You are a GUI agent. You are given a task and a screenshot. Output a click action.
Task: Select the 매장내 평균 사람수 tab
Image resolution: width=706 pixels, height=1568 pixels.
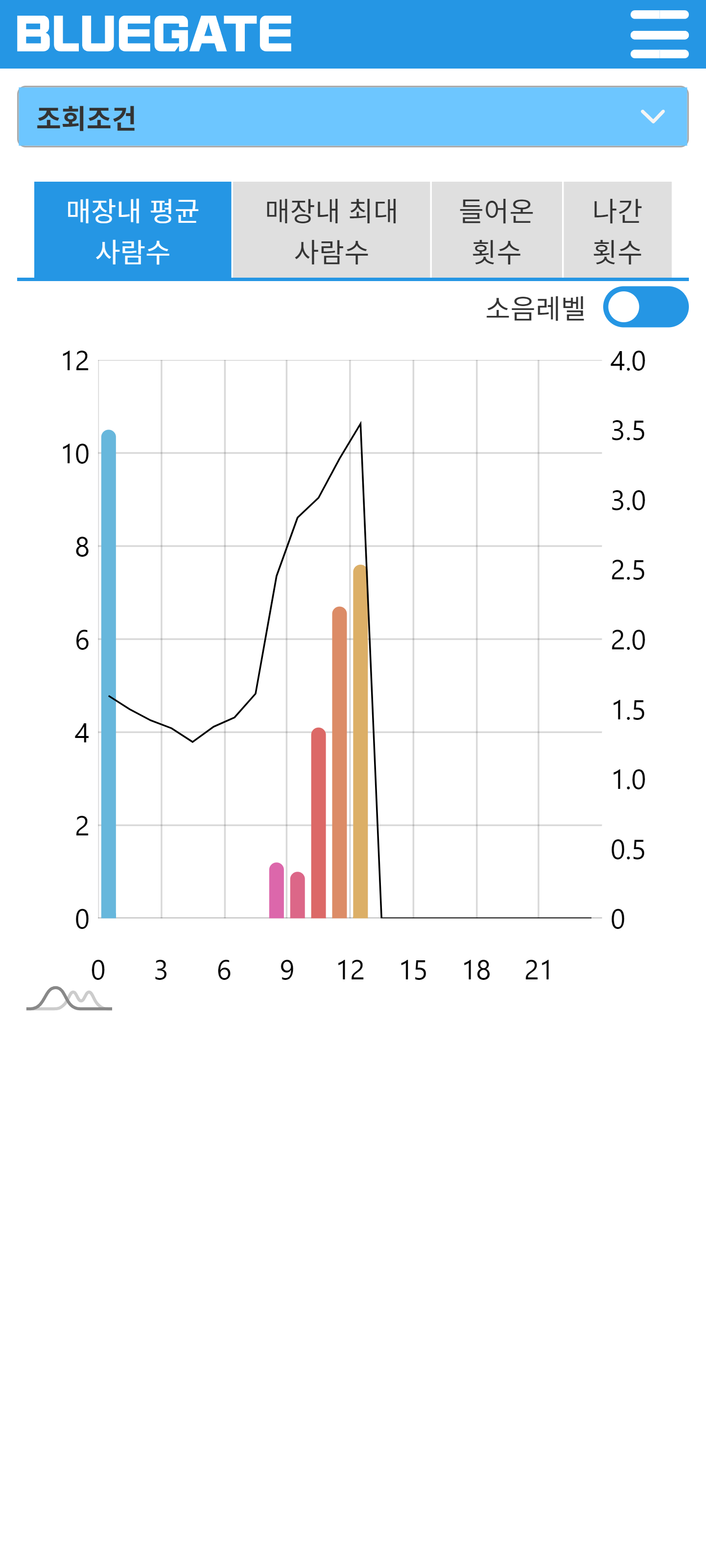click(x=133, y=230)
